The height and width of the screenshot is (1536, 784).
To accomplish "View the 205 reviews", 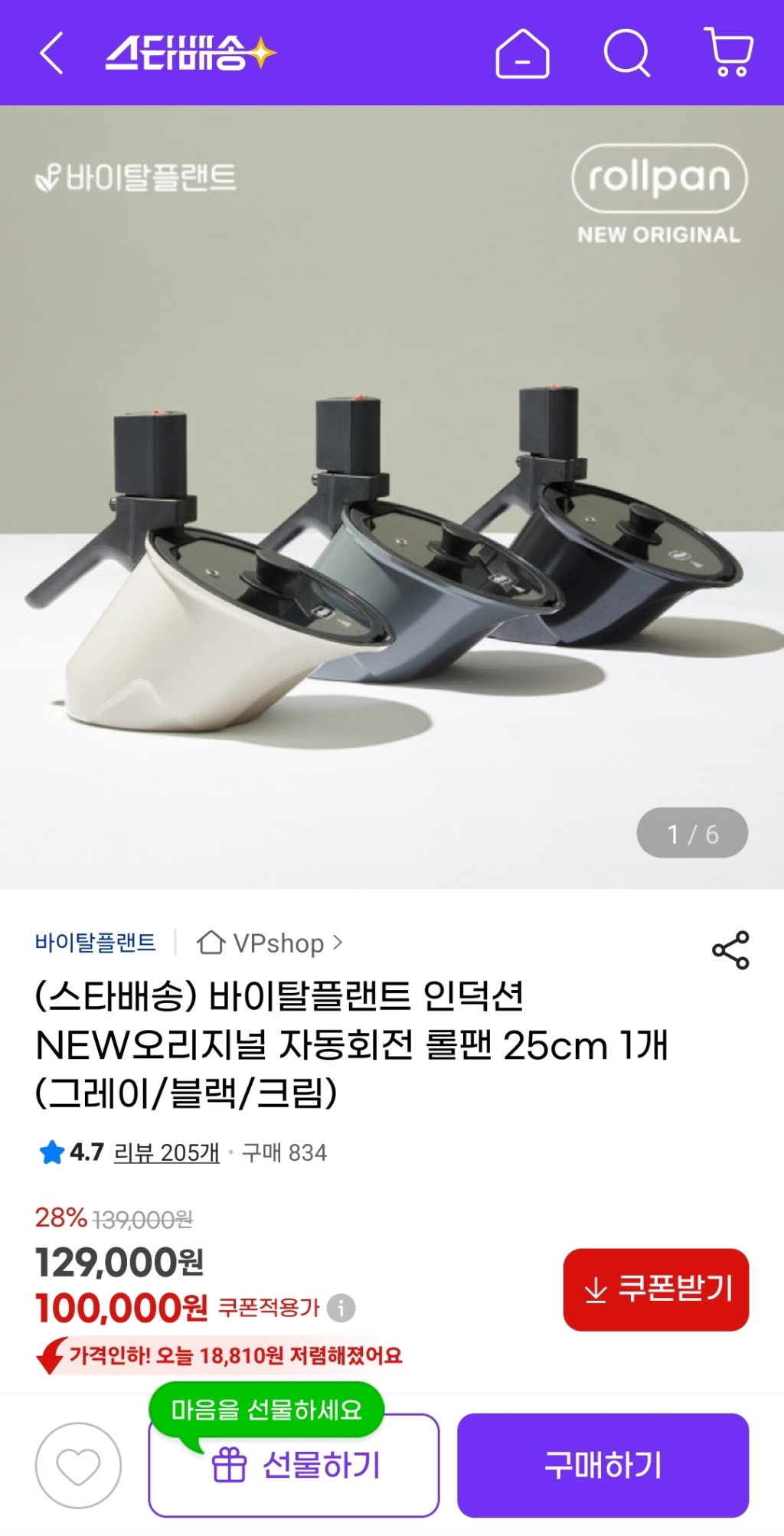I will 166,1152.
